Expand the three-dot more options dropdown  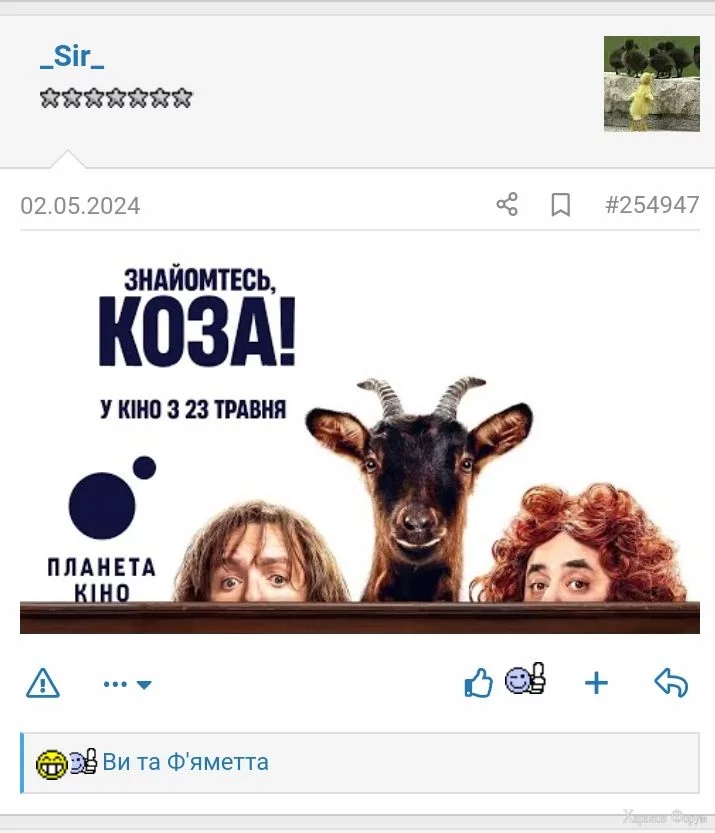click(x=127, y=685)
